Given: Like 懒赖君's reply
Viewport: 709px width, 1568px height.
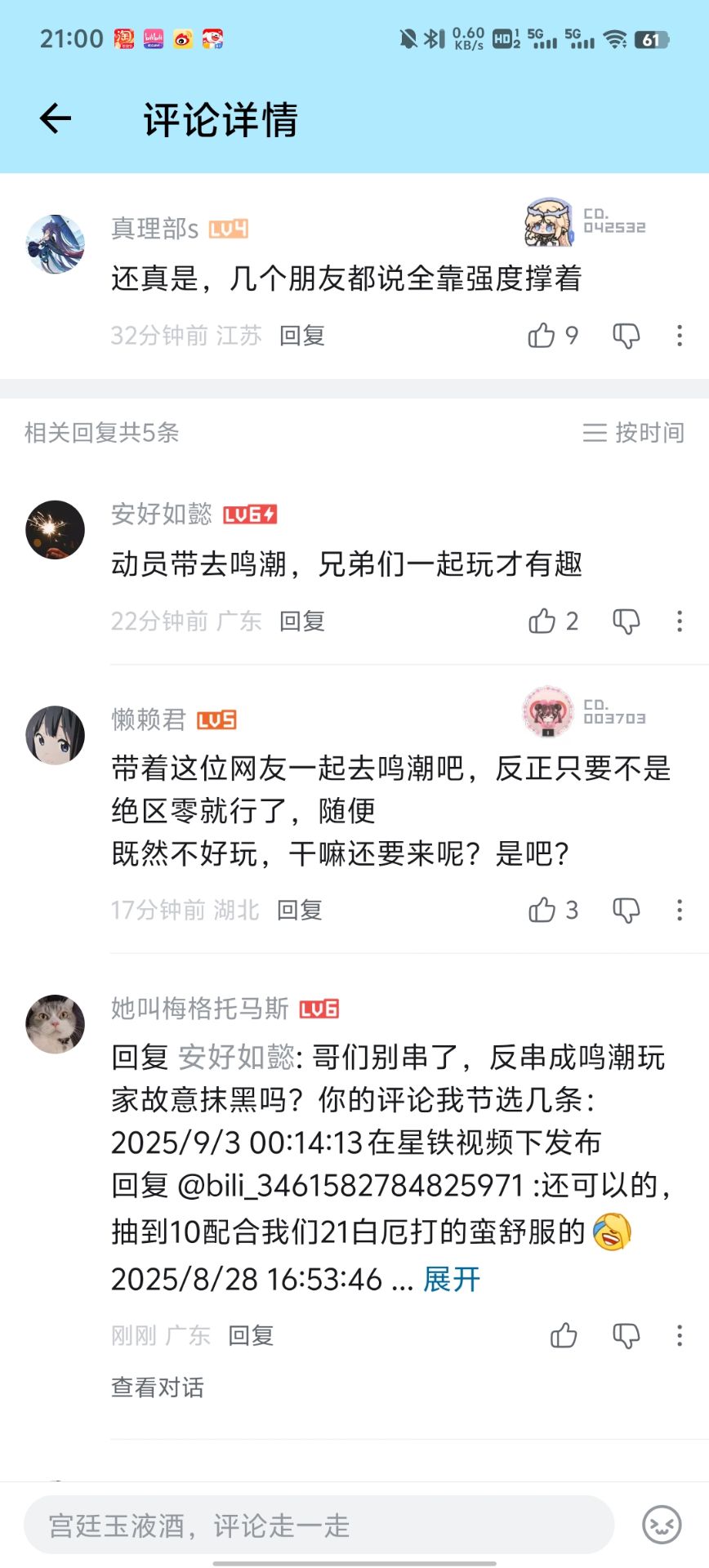Looking at the screenshot, I should pos(542,910).
